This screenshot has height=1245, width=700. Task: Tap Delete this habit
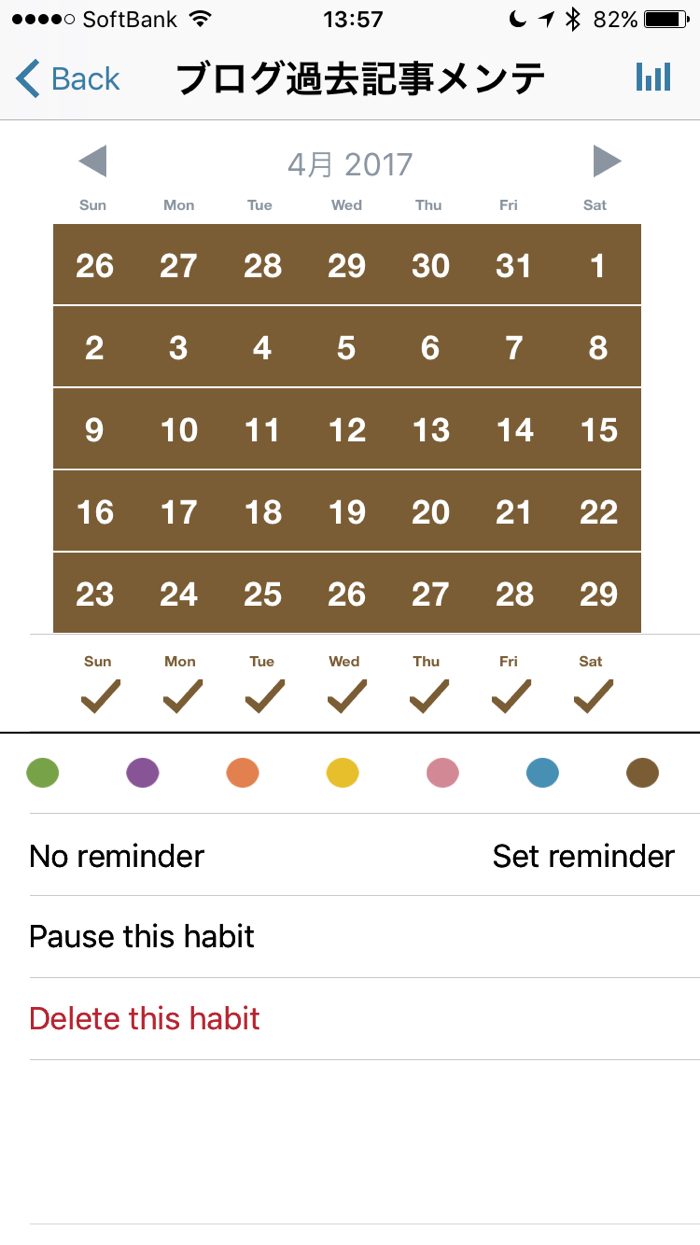pos(145,1019)
